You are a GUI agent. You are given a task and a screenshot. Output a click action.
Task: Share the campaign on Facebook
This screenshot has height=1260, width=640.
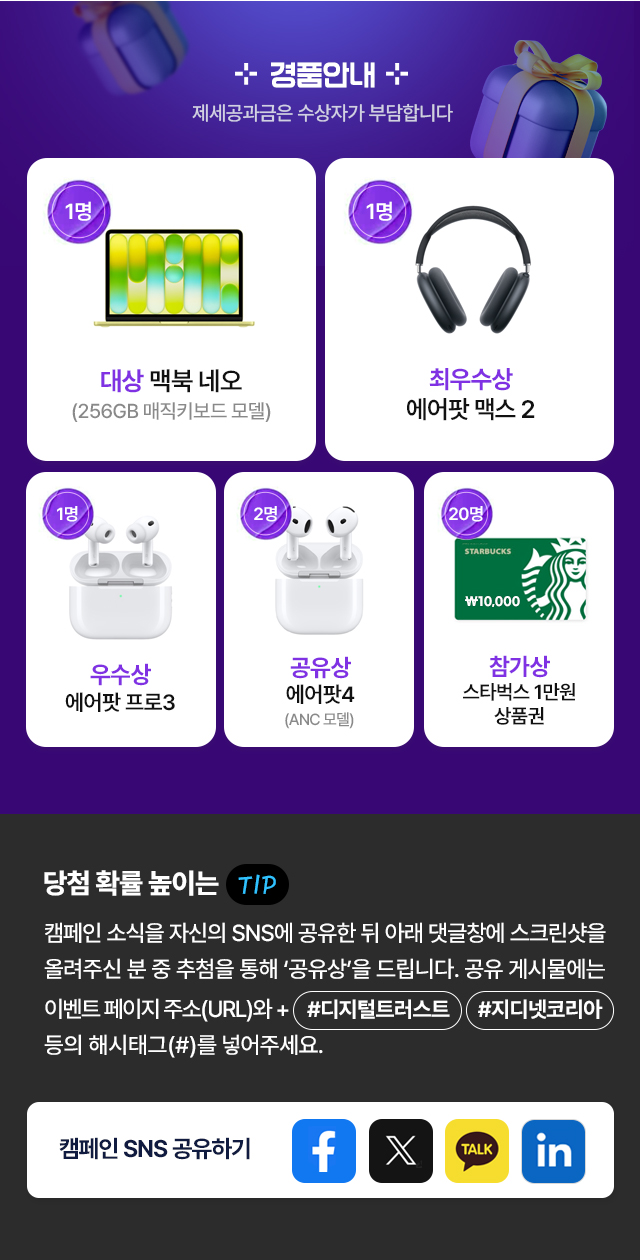[x=324, y=1151]
